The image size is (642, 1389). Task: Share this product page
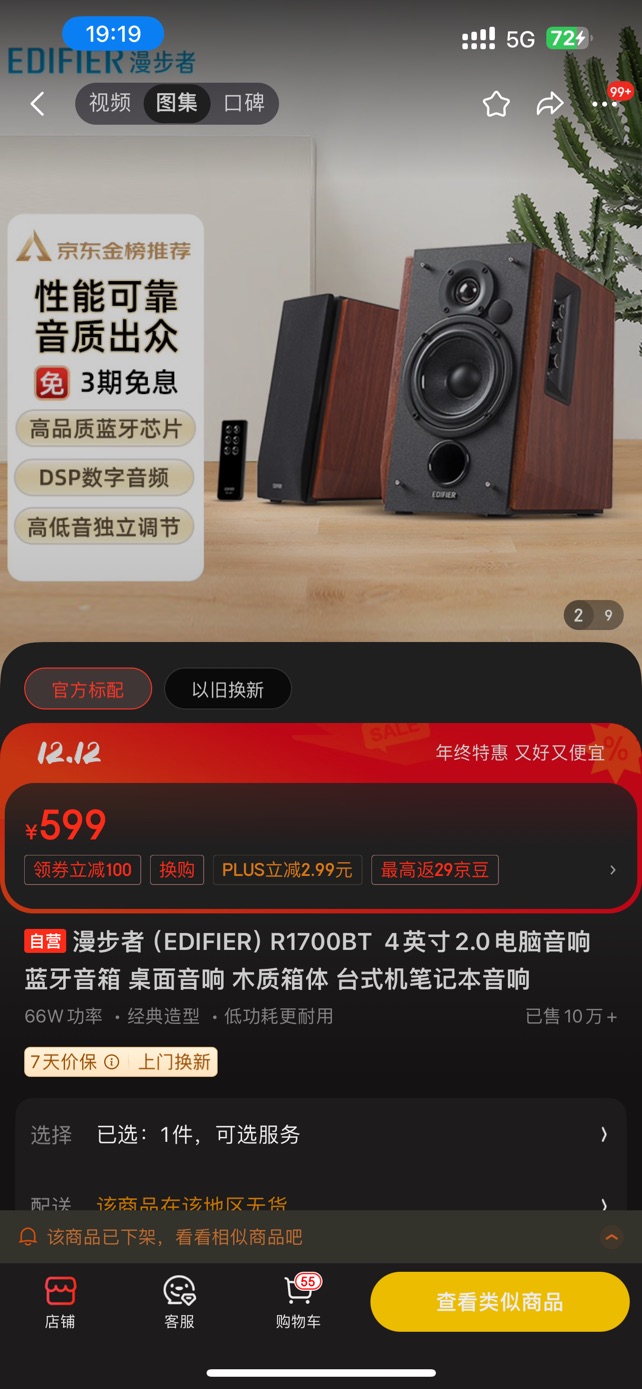[x=550, y=104]
